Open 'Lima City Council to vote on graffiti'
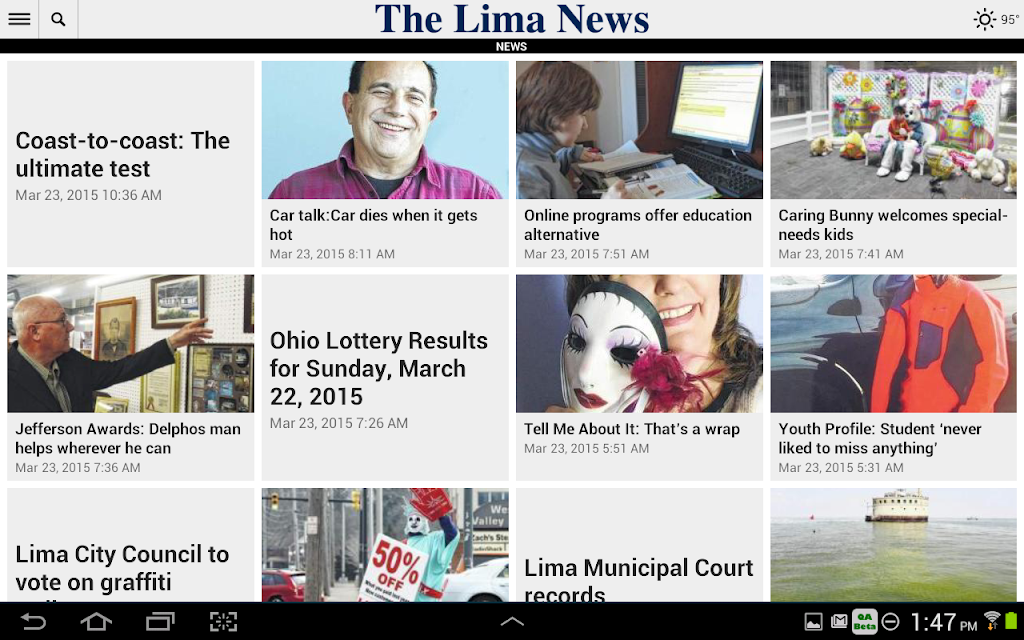 [x=131, y=545]
